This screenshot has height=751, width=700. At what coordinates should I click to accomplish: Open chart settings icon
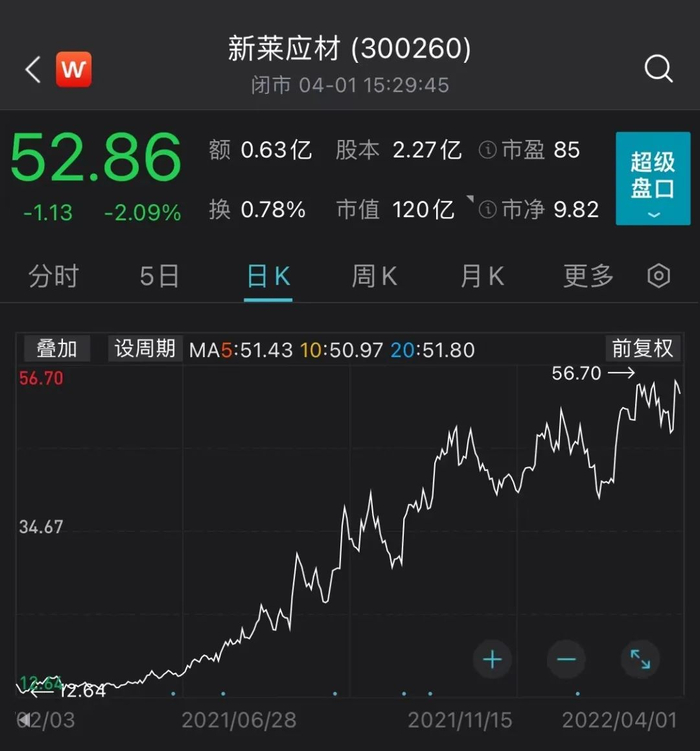(x=658, y=277)
